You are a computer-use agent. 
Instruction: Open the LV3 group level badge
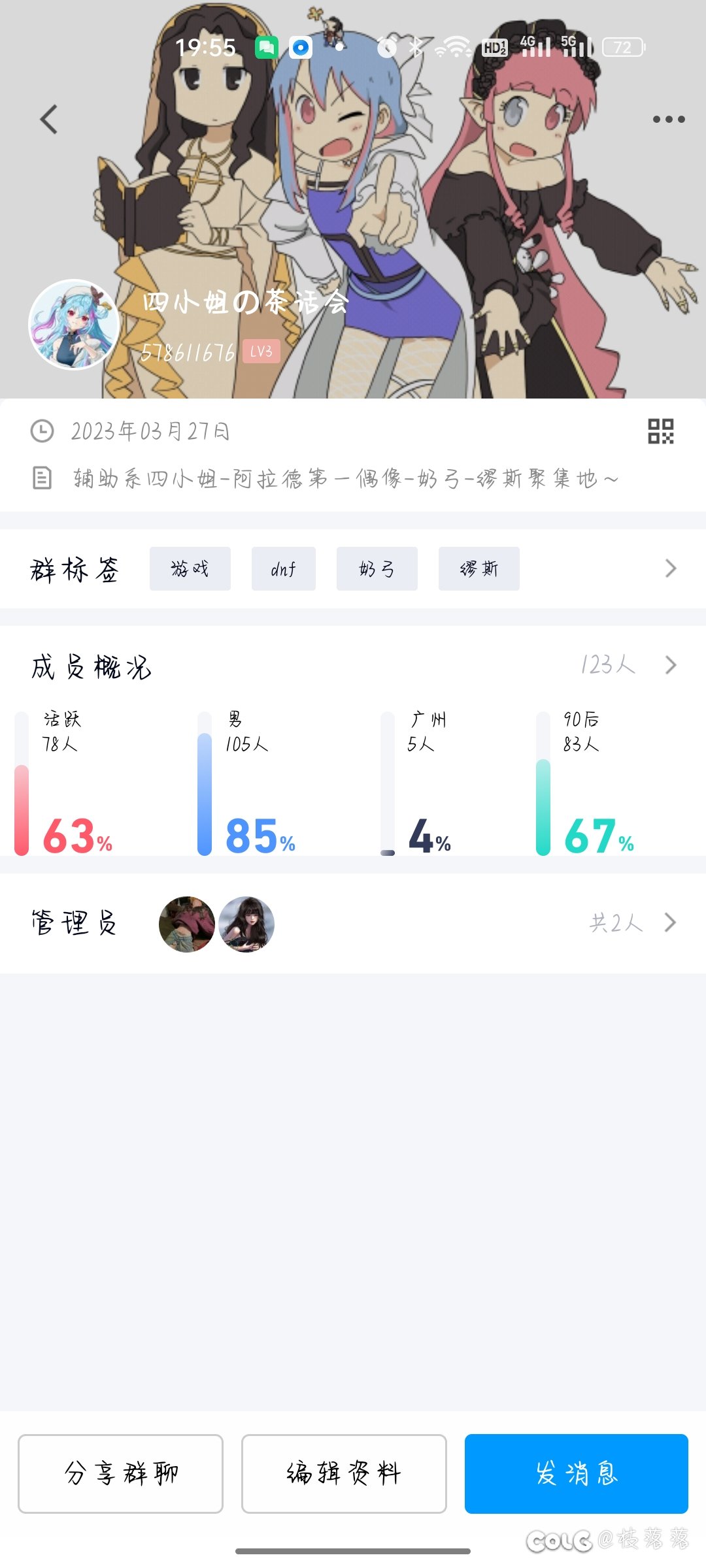pyautogui.click(x=261, y=350)
